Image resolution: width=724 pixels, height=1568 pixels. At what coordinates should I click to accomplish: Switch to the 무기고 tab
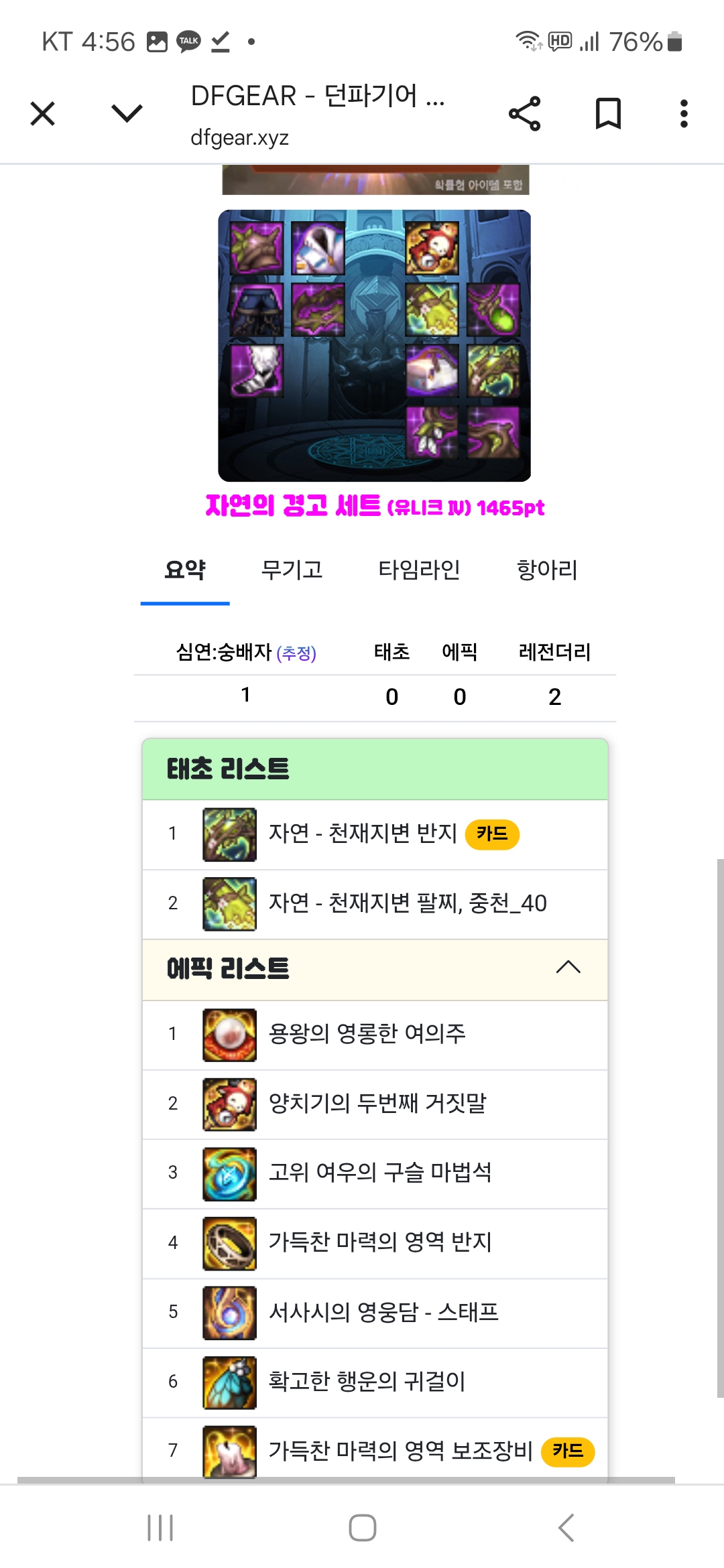(292, 570)
